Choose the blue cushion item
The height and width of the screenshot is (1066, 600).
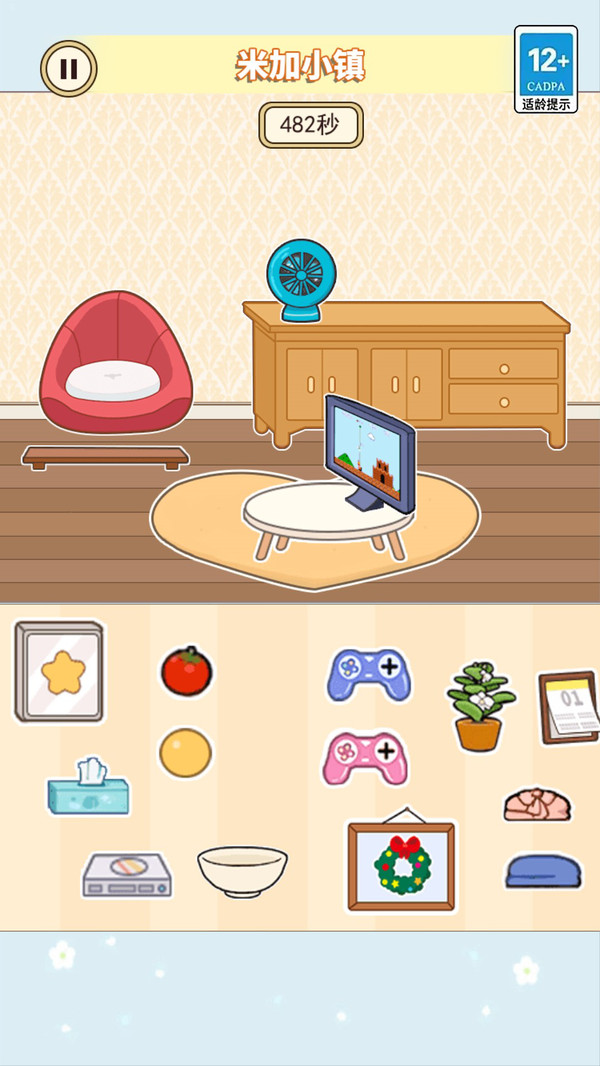pos(544,871)
